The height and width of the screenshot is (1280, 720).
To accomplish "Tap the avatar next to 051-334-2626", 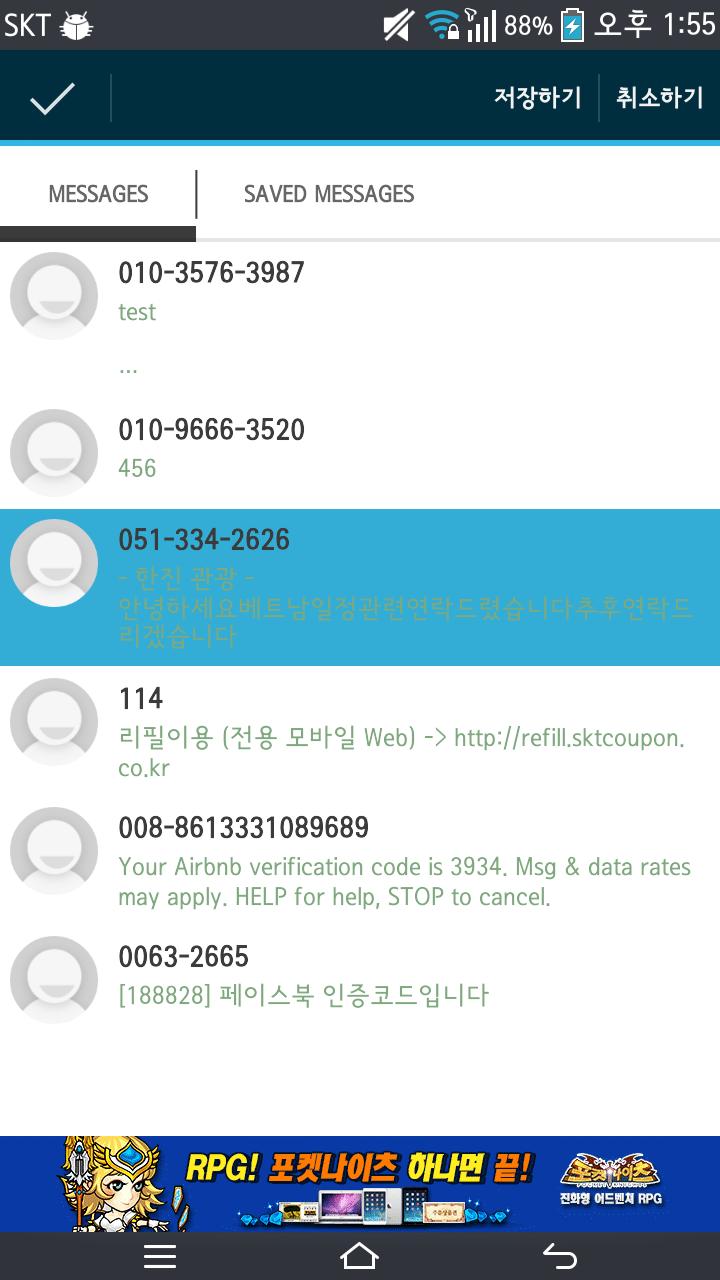I will [53, 563].
